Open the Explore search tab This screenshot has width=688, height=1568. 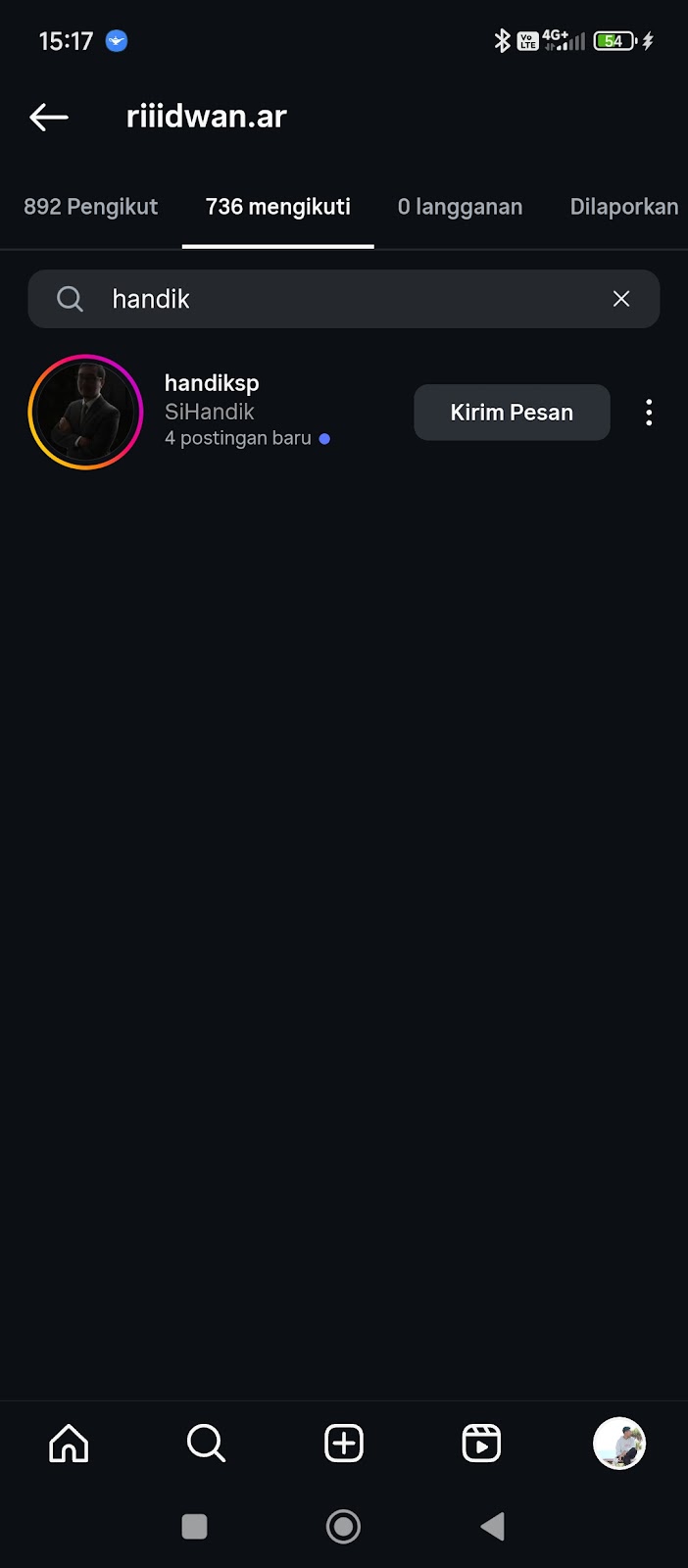coord(206,1444)
